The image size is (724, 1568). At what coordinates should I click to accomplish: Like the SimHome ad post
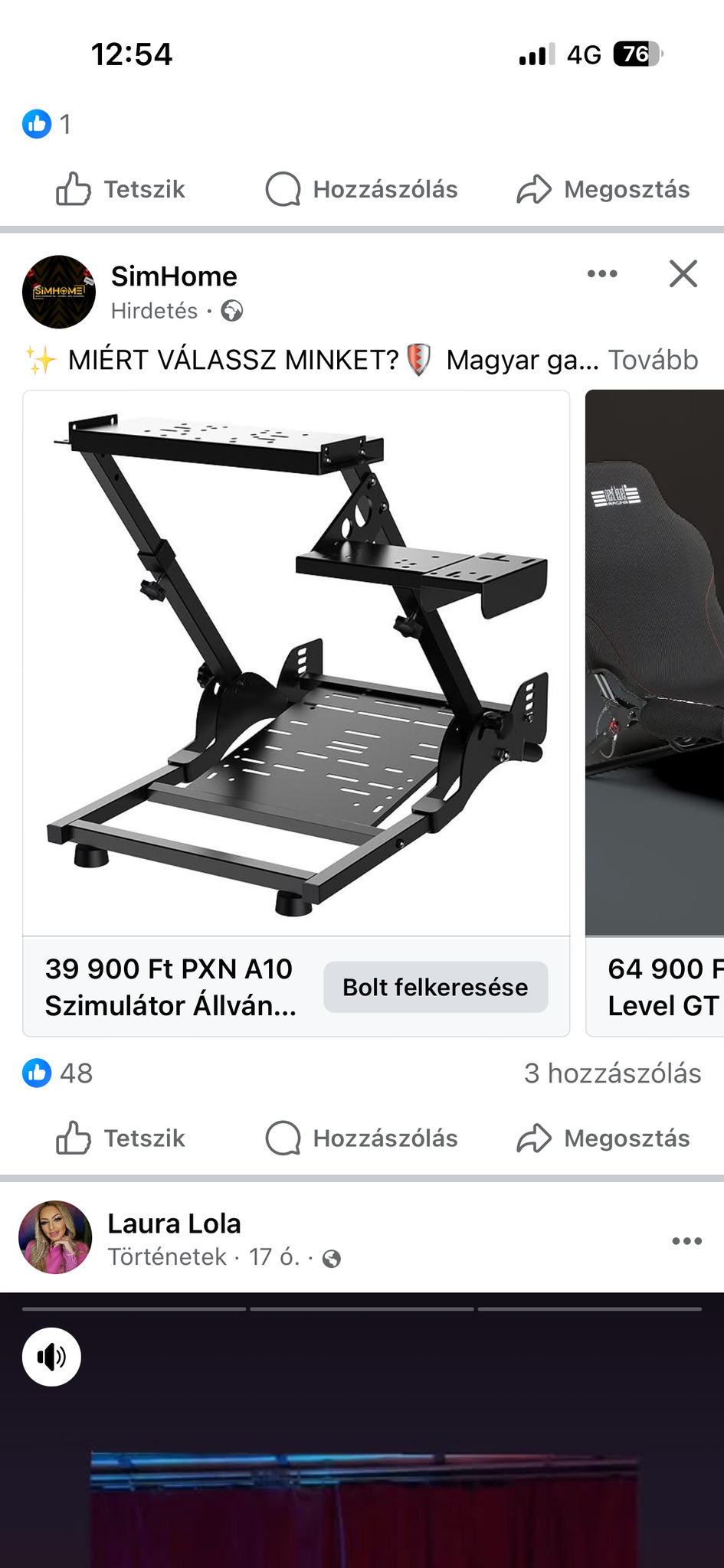tap(121, 1138)
